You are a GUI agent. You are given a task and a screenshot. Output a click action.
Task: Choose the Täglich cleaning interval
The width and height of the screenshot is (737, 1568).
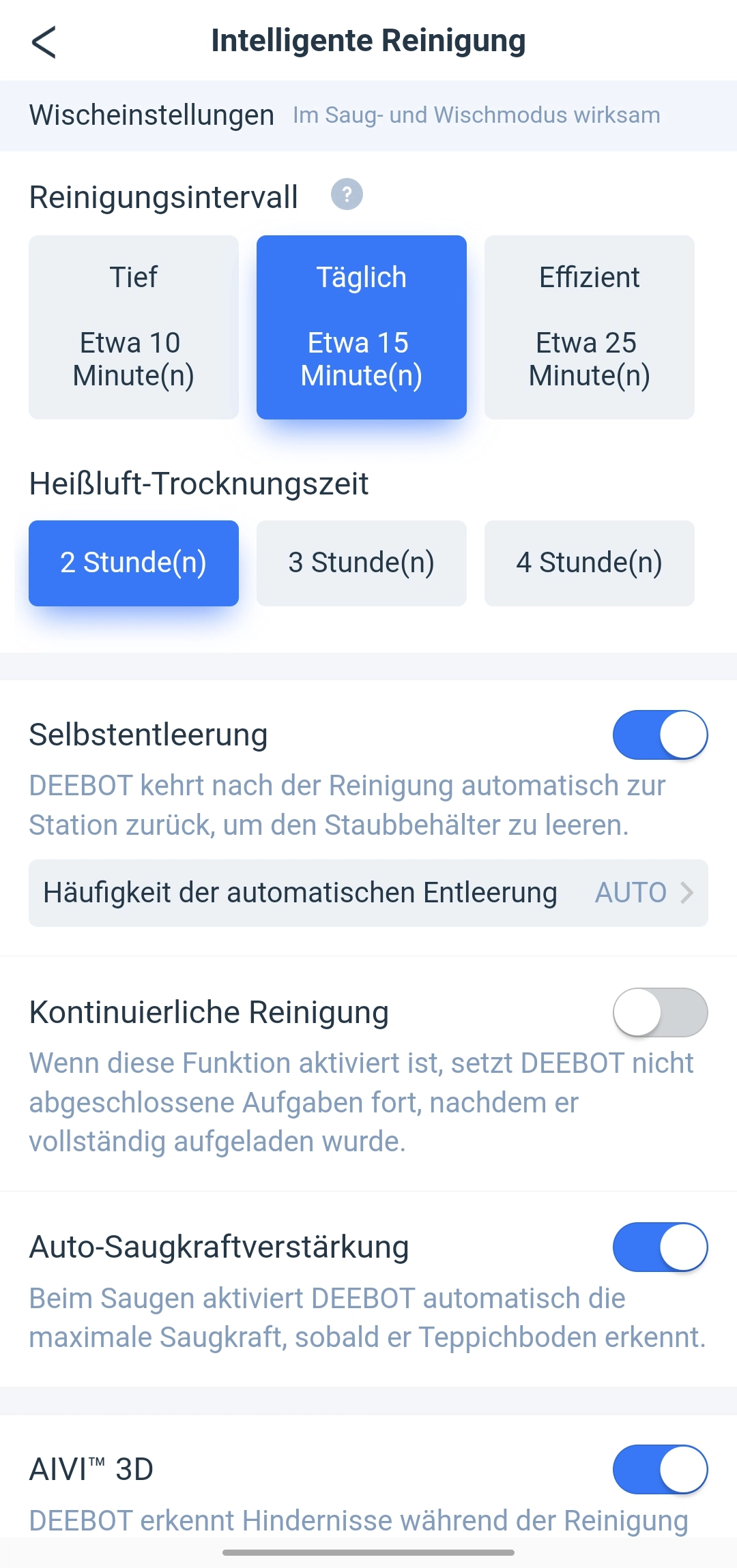point(362,327)
